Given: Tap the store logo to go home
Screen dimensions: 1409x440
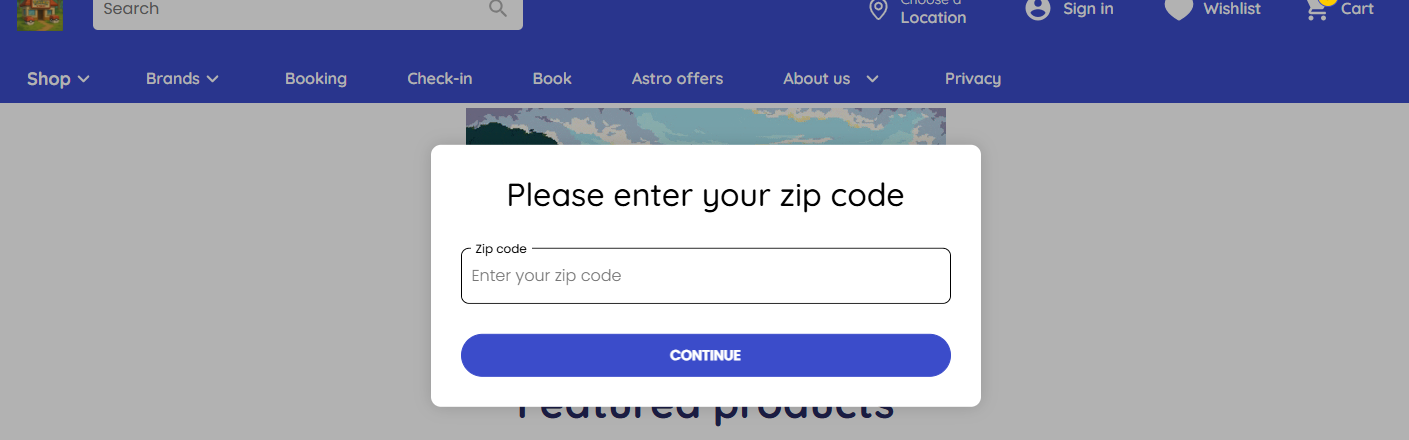Looking at the screenshot, I should click(40, 14).
